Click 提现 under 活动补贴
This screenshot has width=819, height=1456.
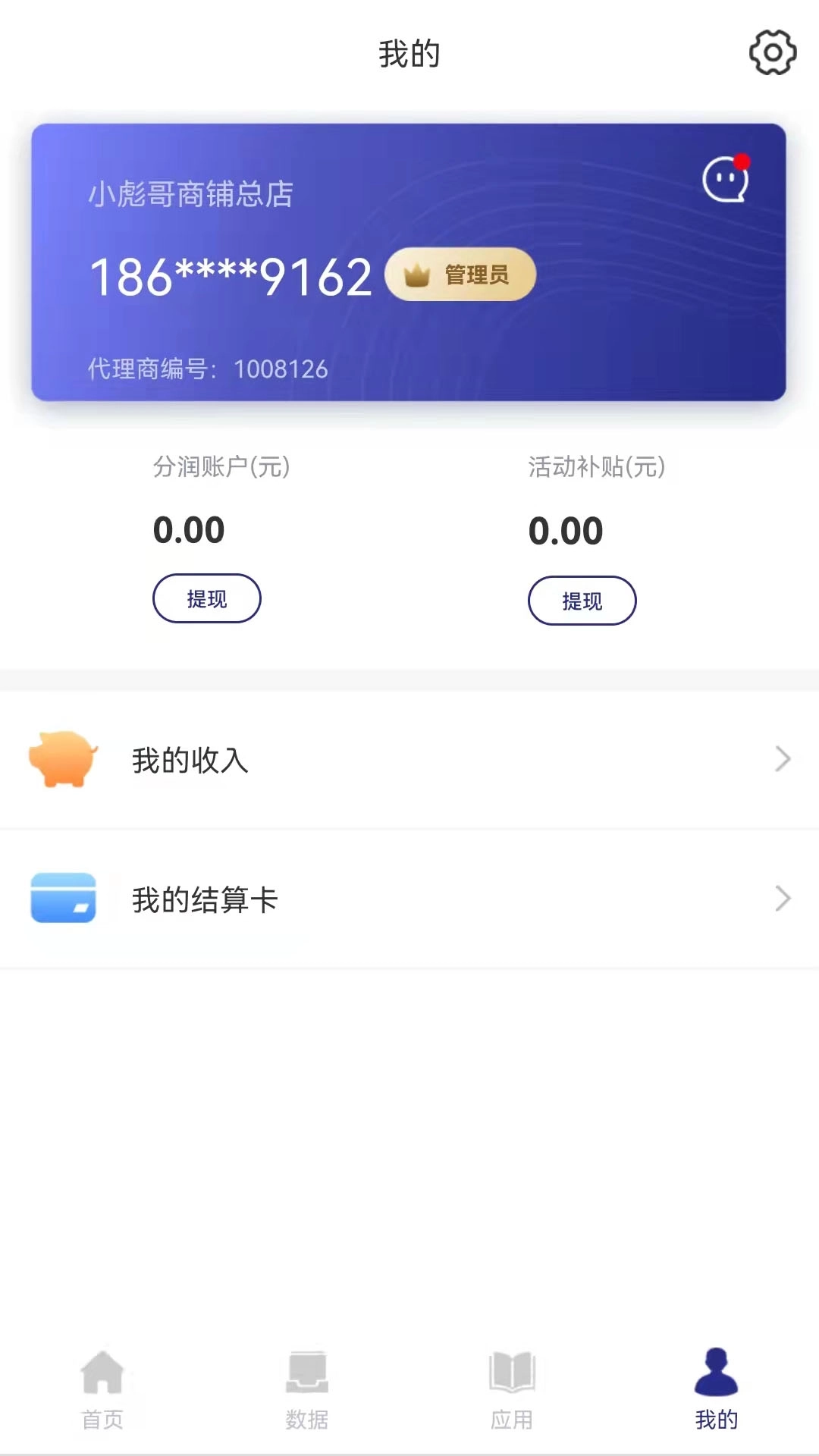pos(582,601)
